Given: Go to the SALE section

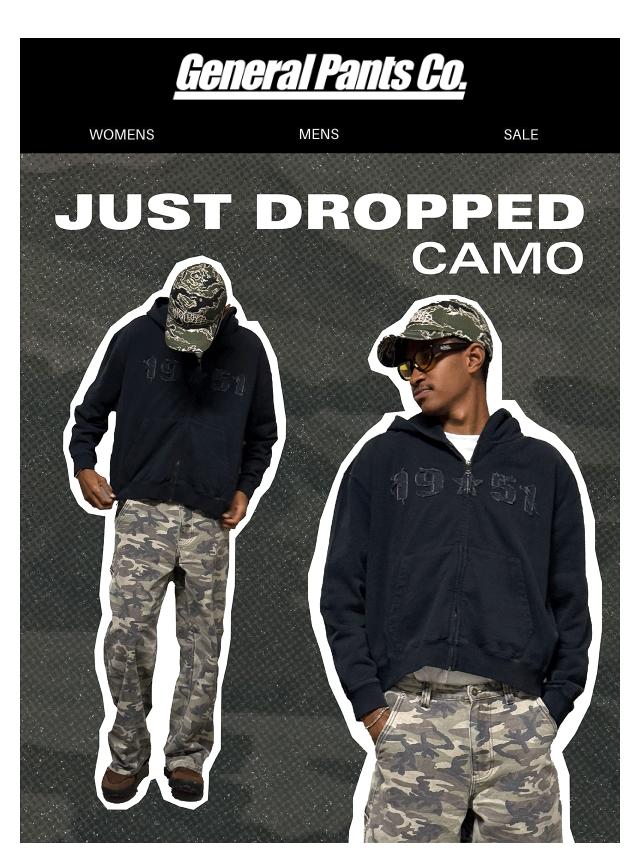Looking at the screenshot, I should pyautogui.click(x=521, y=134).
